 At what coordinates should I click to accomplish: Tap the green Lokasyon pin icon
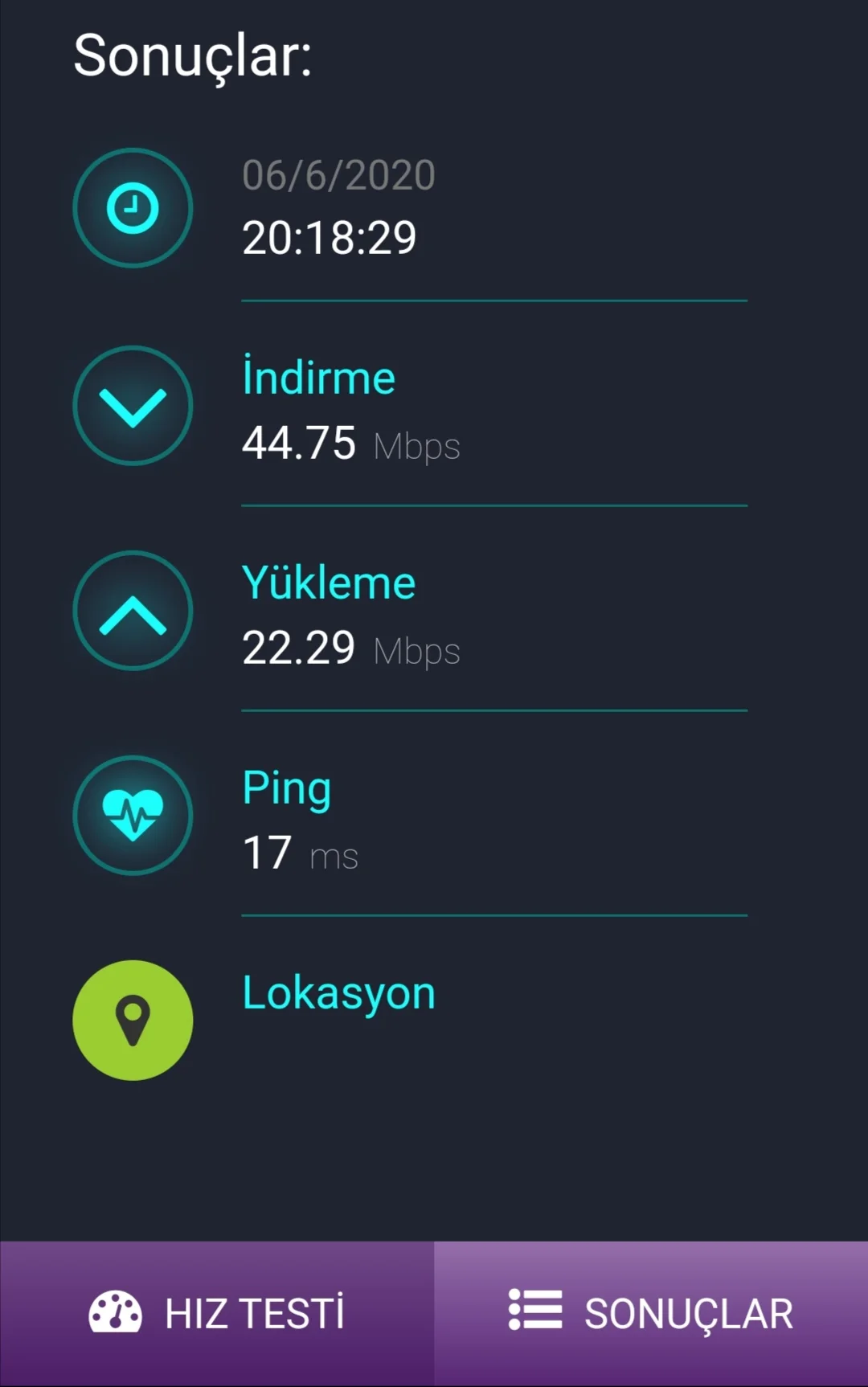click(133, 1020)
